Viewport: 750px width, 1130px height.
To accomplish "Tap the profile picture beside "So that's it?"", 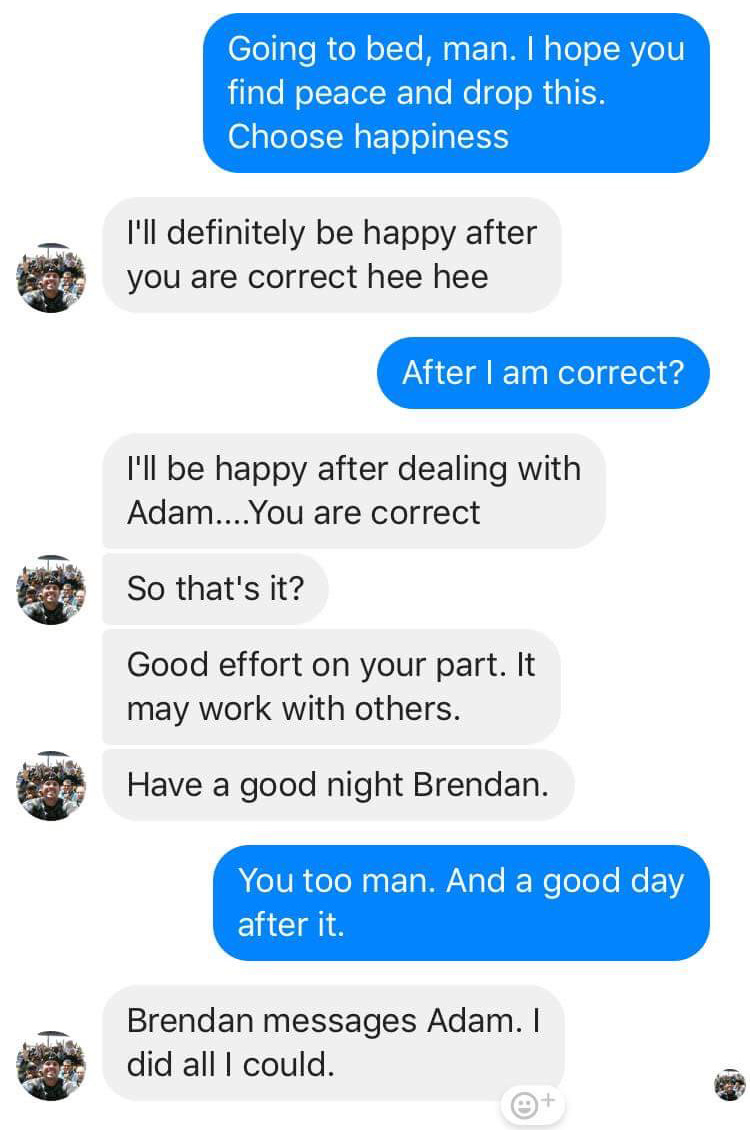I will (51, 590).
